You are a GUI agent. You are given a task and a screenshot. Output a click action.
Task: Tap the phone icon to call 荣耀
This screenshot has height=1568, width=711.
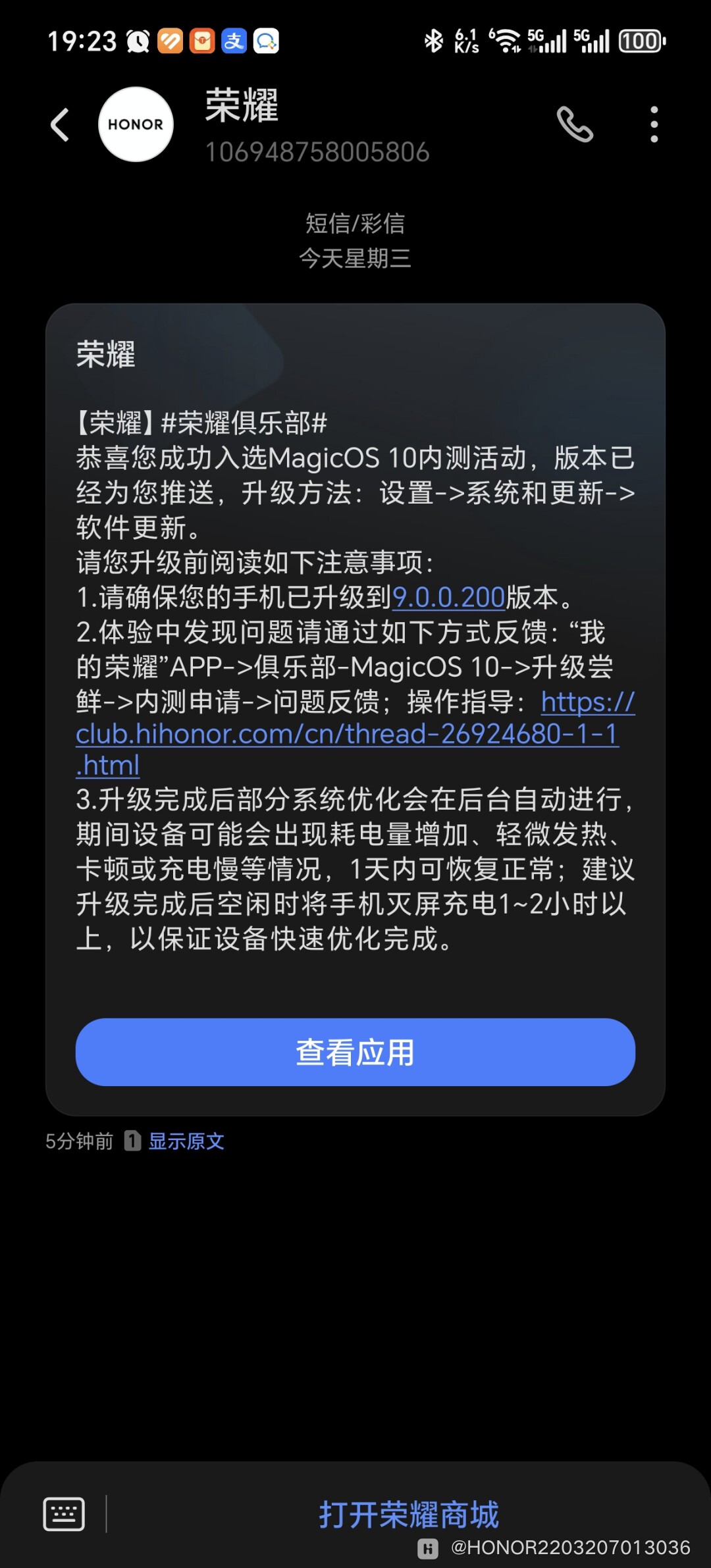[575, 125]
